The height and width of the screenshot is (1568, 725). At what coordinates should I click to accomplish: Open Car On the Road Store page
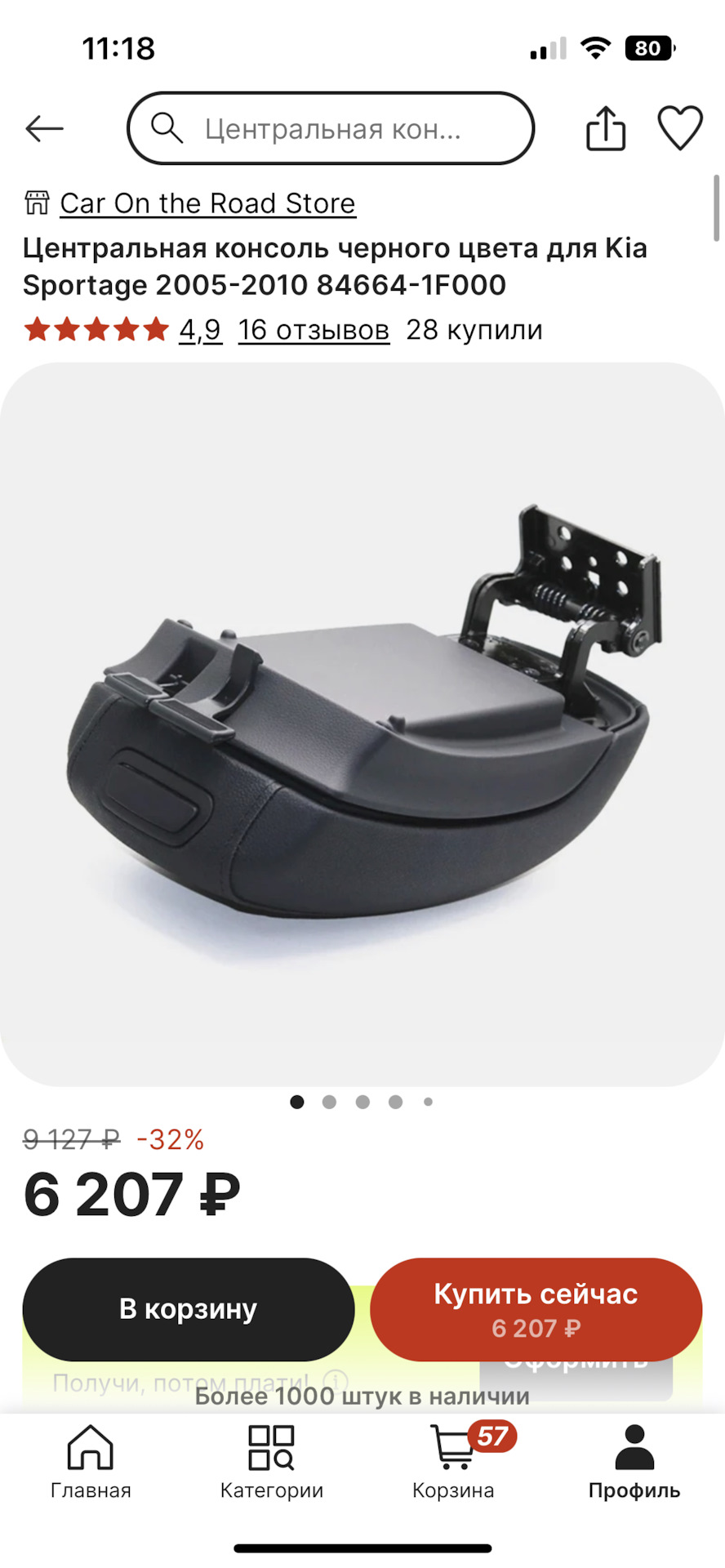[207, 203]
